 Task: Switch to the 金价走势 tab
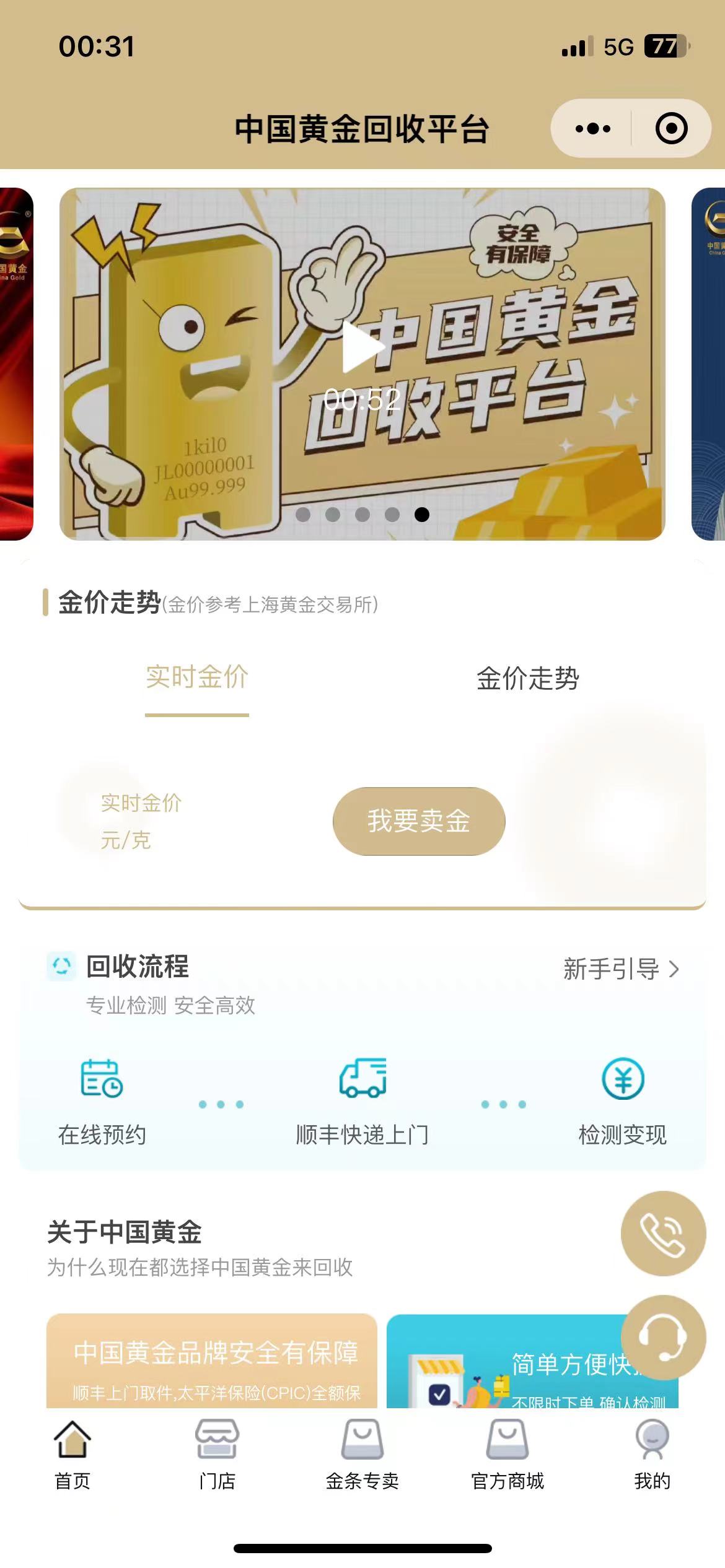pyautogui.click(x=527, y=679)
